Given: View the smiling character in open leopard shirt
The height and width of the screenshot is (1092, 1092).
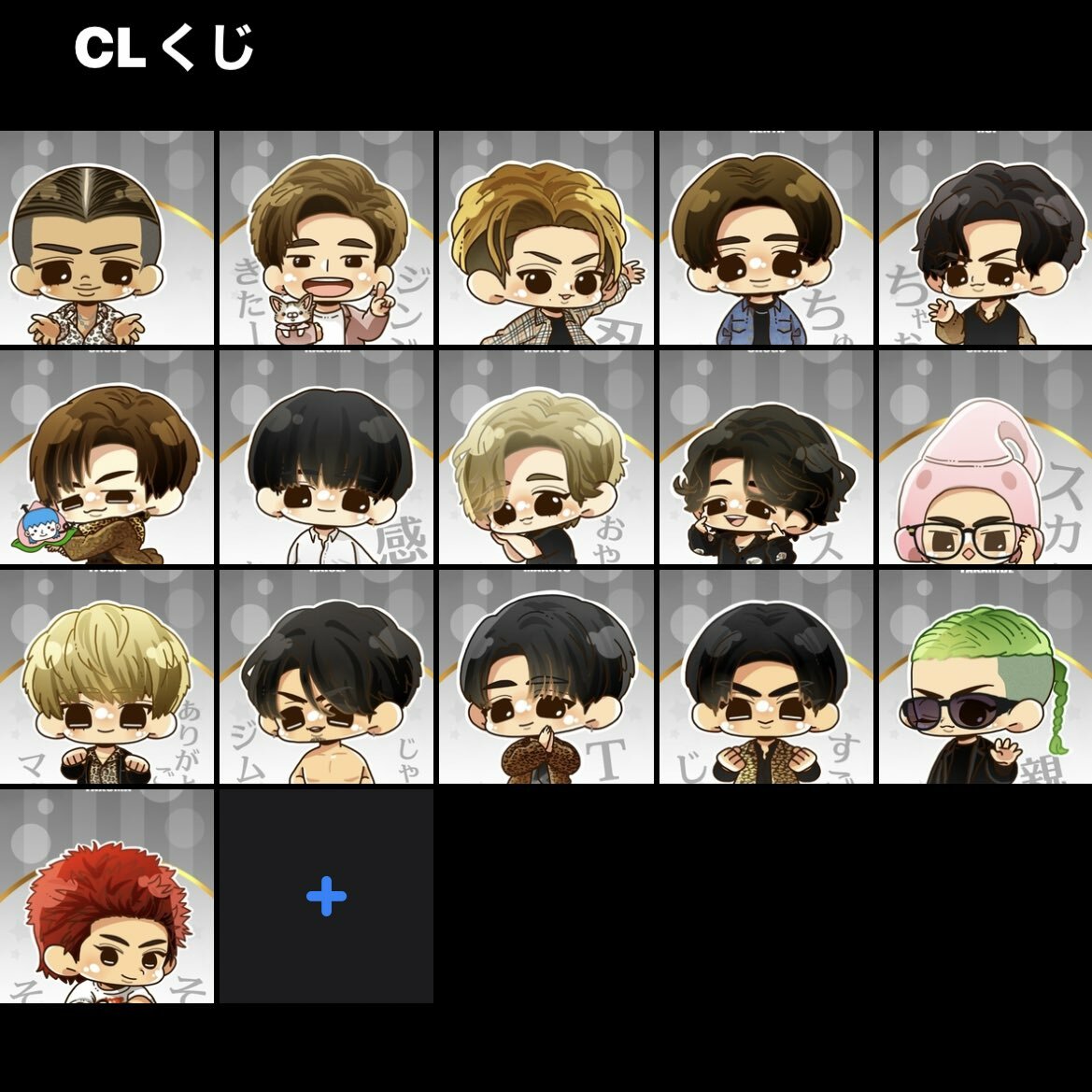Looking at the screenshot, I should click(765, 676).
